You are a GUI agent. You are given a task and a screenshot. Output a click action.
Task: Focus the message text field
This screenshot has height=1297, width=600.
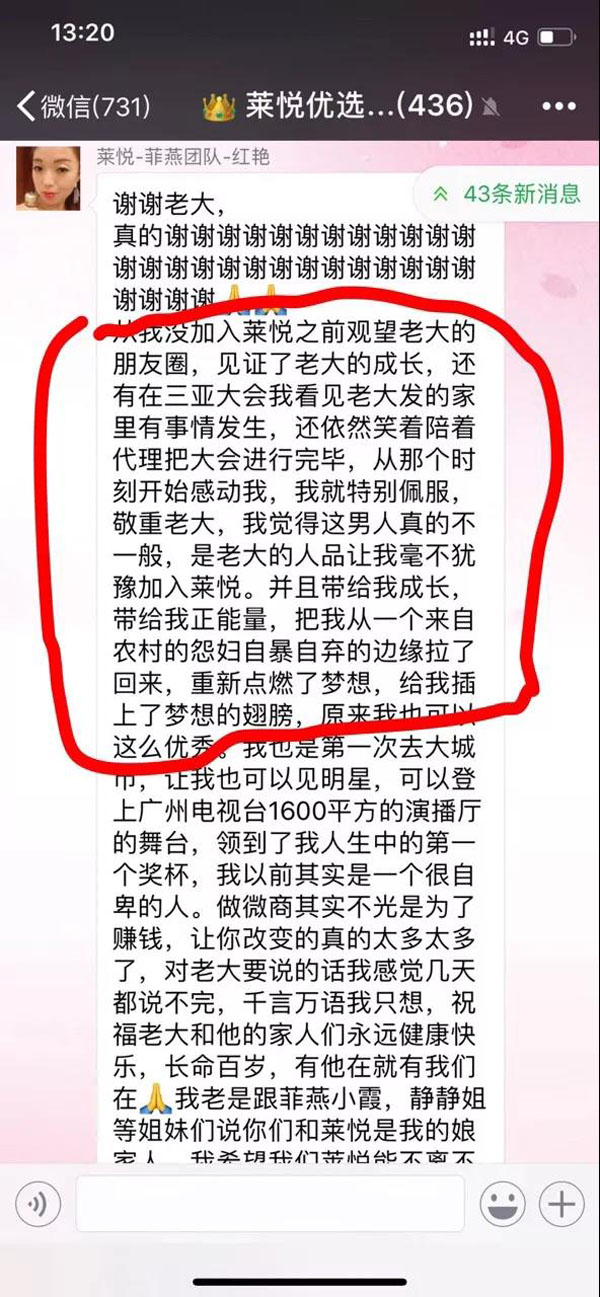point(270,1204)
